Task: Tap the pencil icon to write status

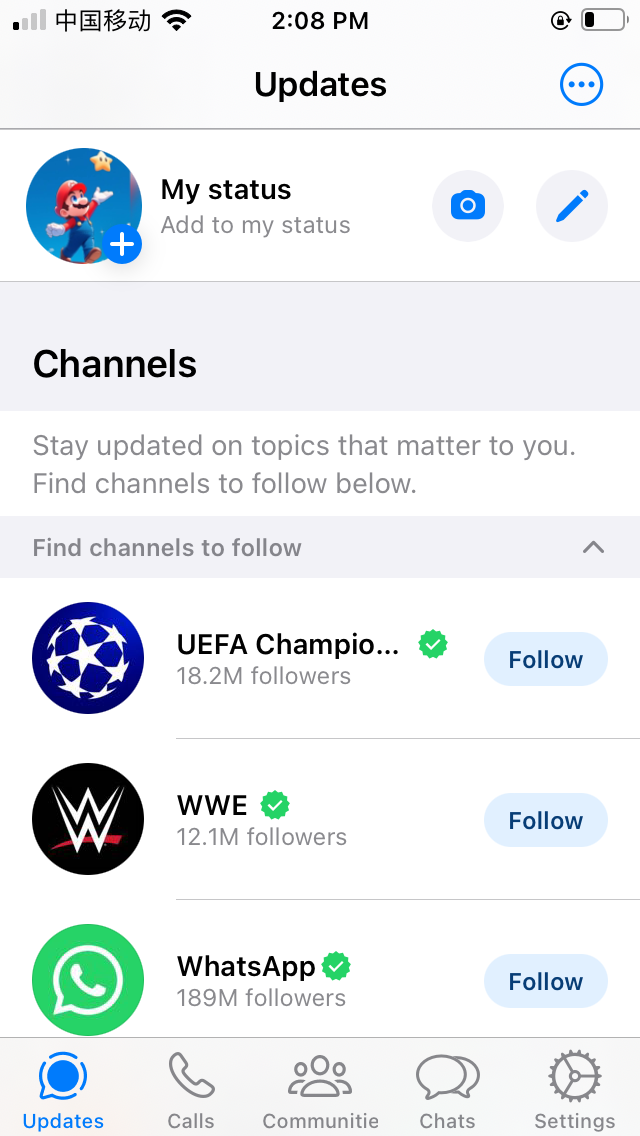Action: pos(572,206)
